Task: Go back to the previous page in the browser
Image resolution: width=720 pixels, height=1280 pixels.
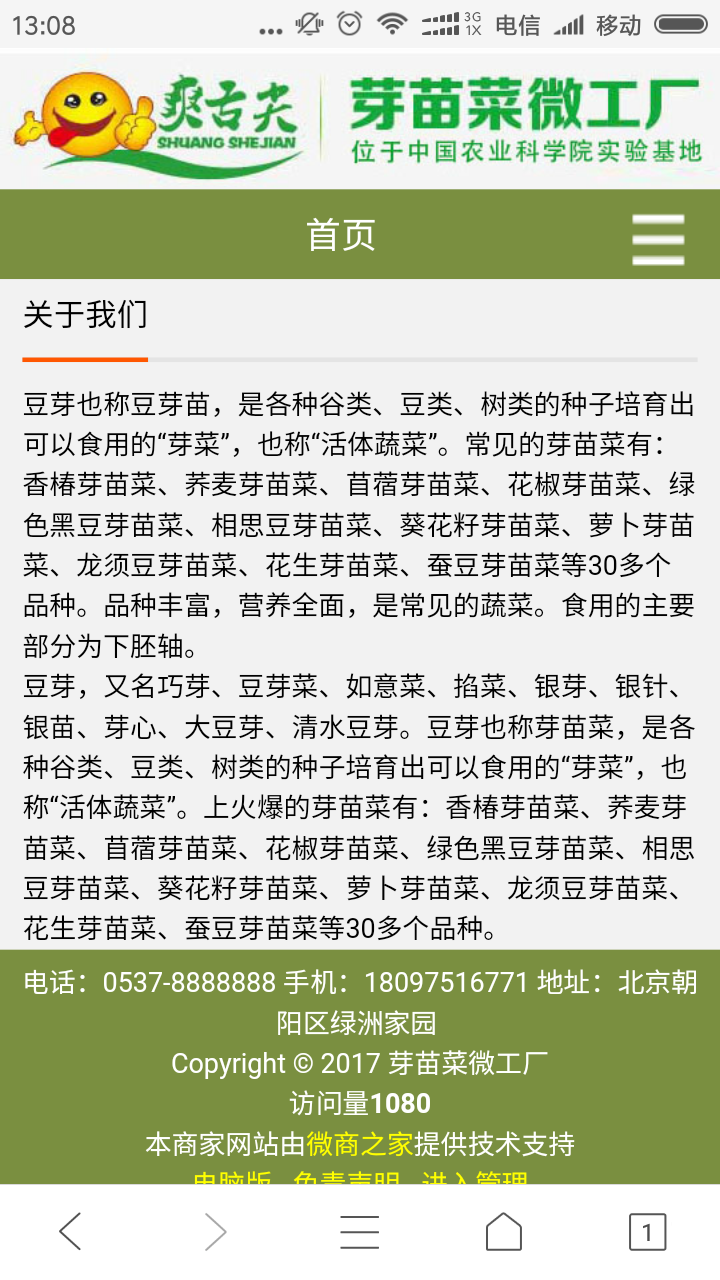Action: 70,1232
